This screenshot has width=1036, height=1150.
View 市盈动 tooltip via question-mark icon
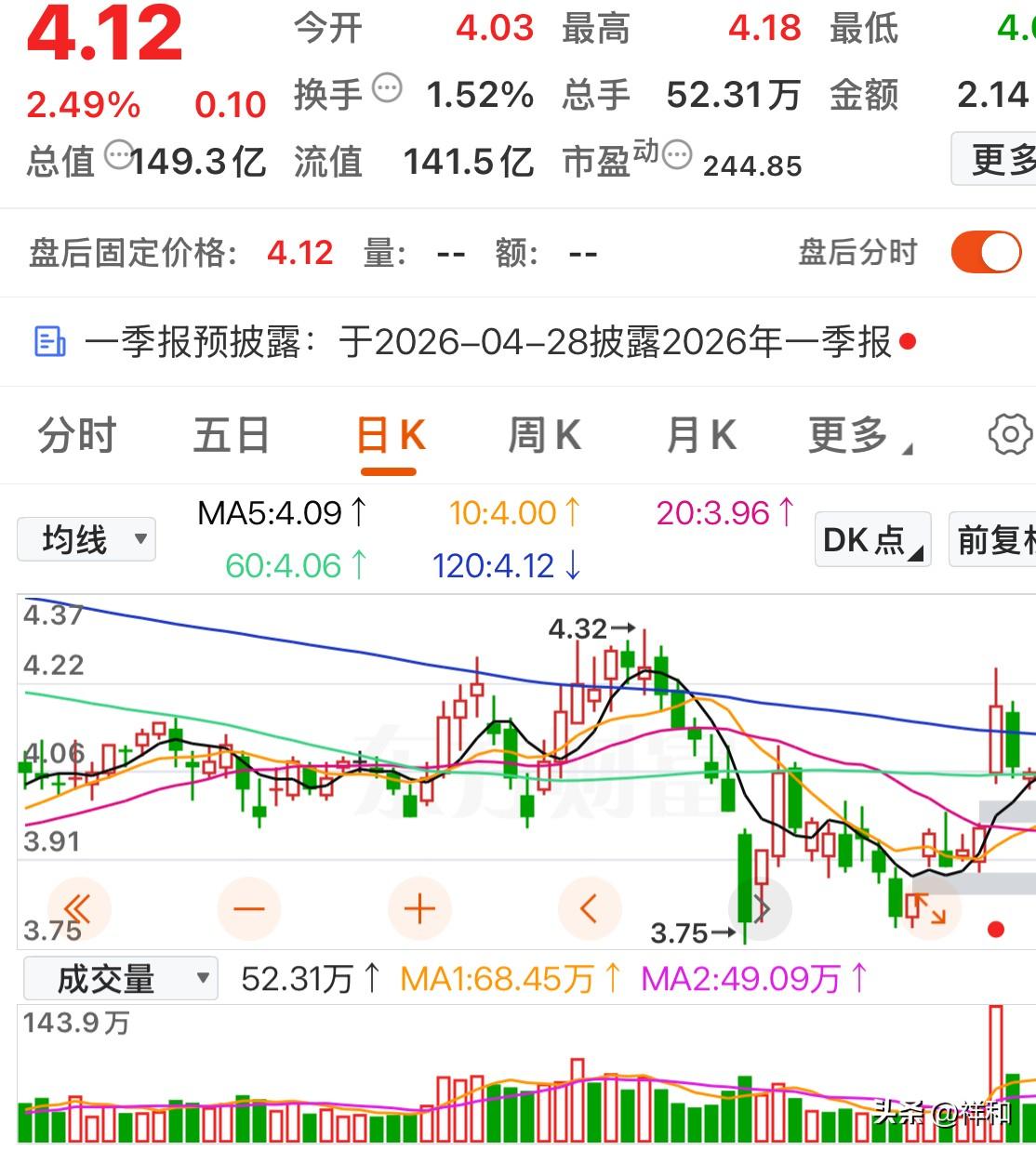(677, 158)
